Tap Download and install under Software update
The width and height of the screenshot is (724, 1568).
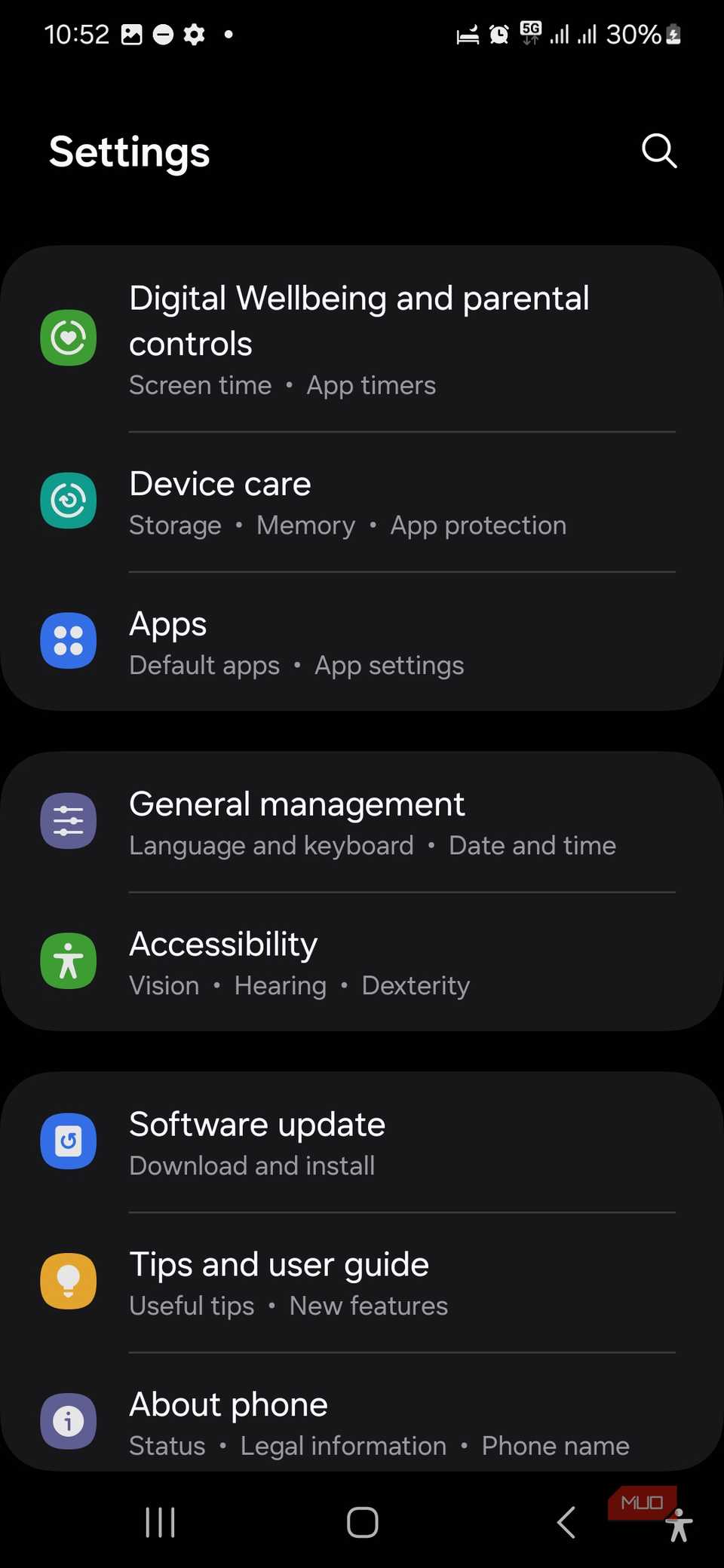(252, 1165)
